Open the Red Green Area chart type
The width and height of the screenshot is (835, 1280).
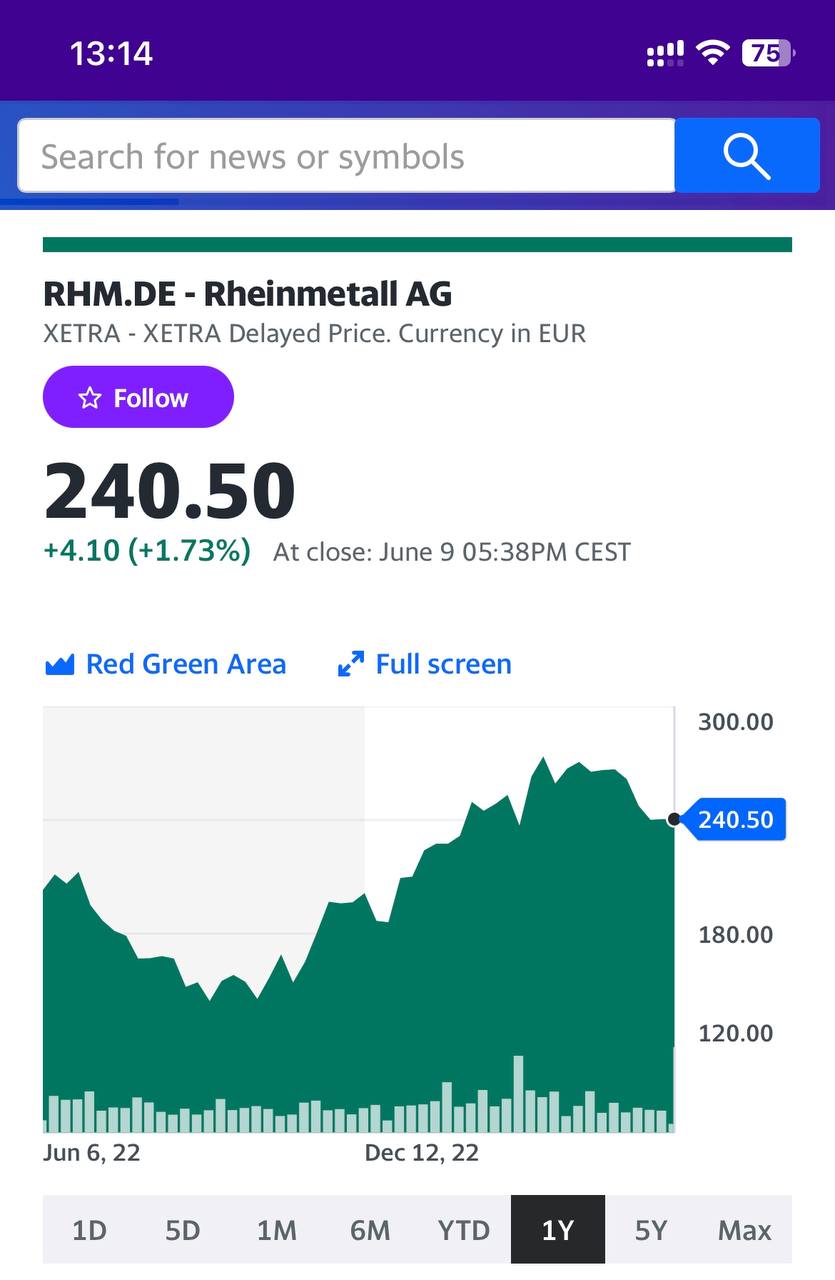tap(166, 664)
